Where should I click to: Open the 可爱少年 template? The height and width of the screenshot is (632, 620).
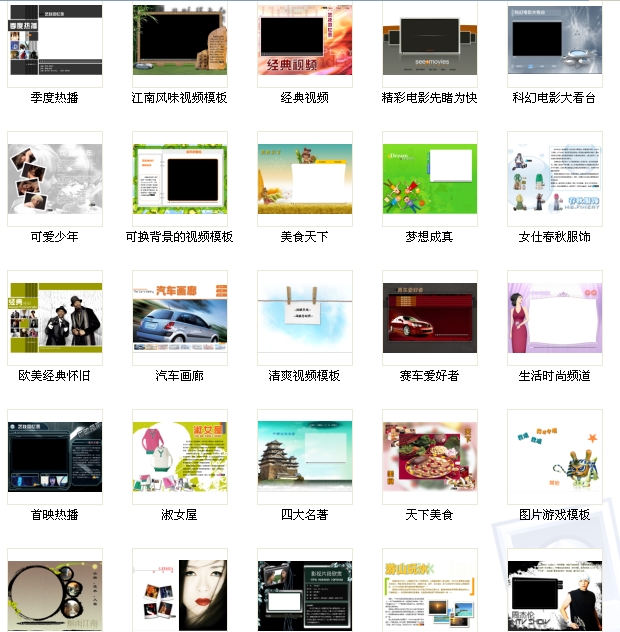pyautogui.click(x=55, y=179)
